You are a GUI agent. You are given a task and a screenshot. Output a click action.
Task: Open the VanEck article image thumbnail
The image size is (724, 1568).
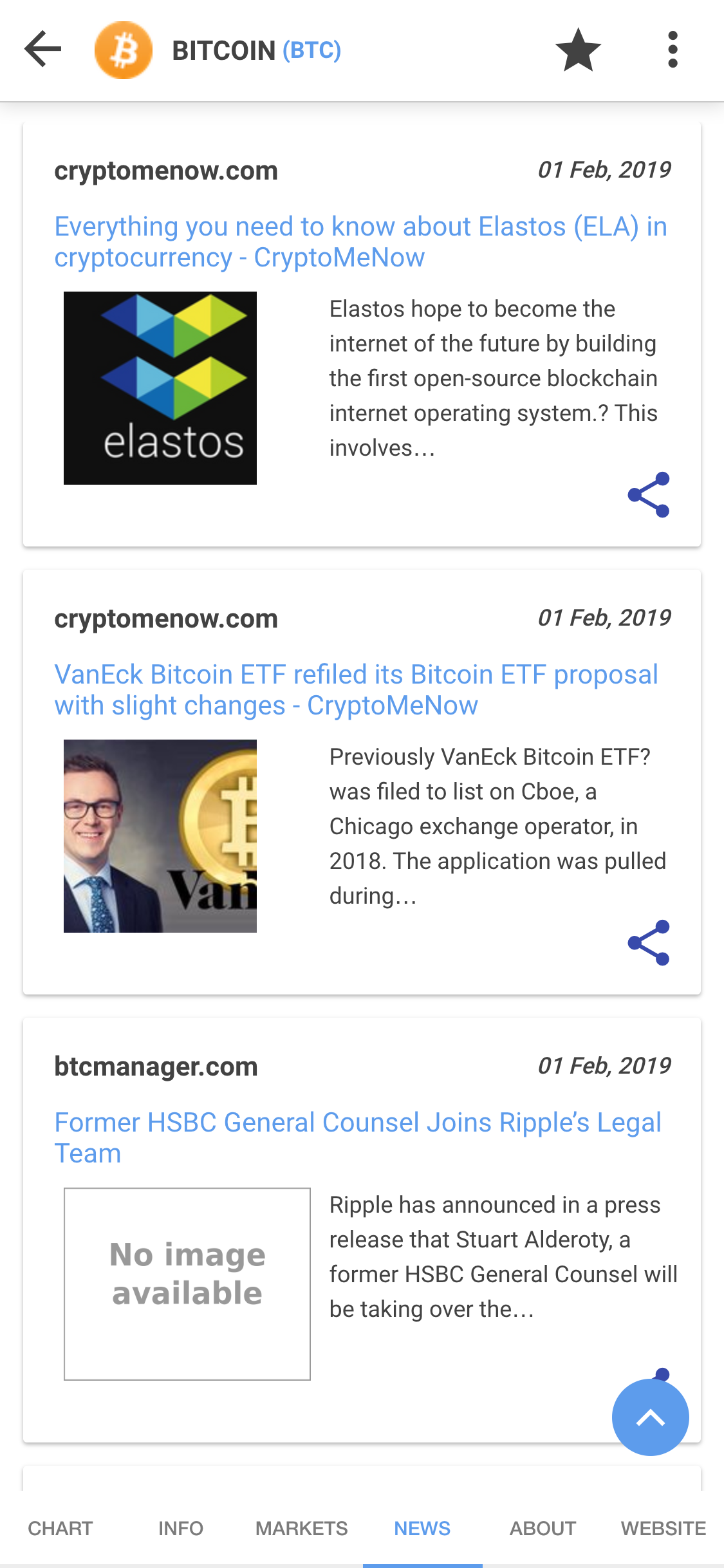tap(160, 836)
